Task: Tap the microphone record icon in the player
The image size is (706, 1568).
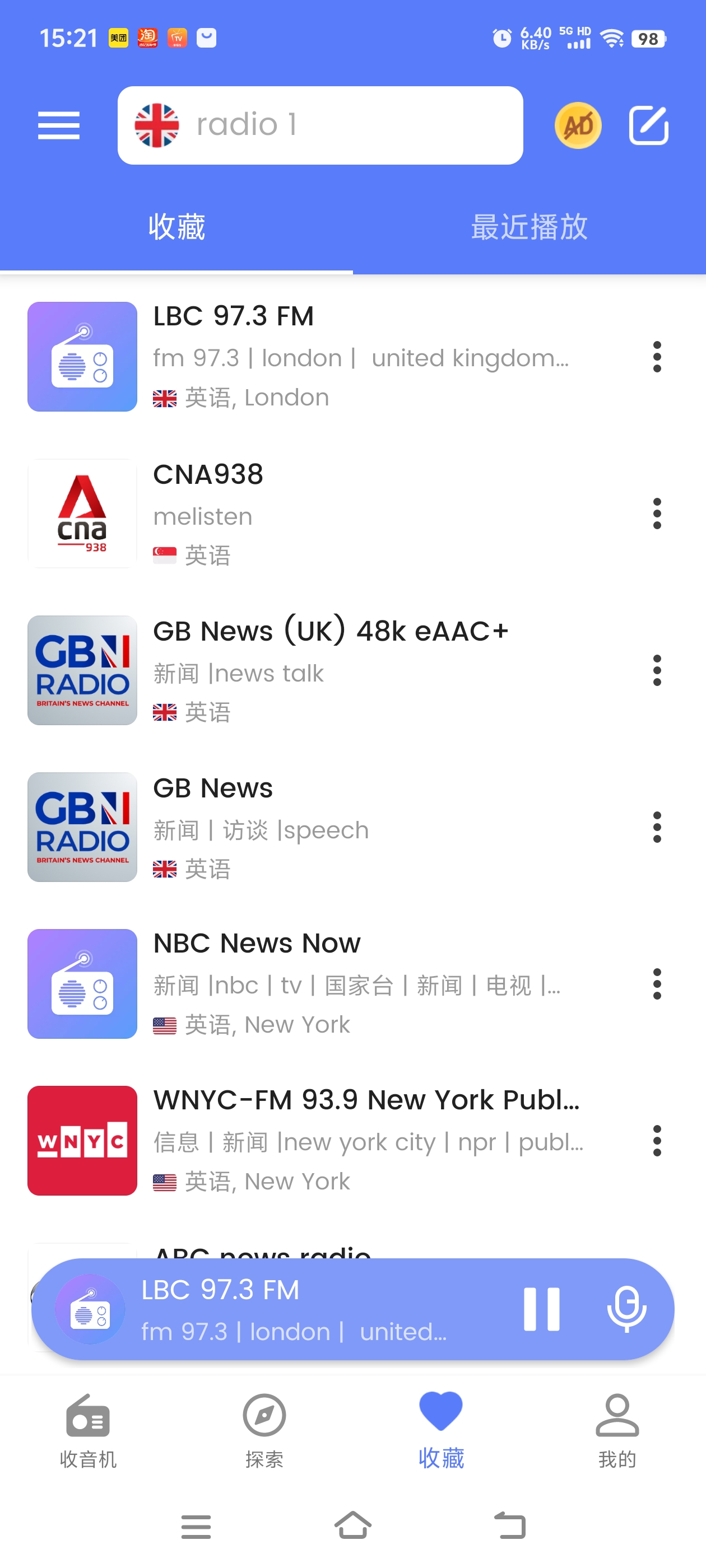Action: 626,1309
